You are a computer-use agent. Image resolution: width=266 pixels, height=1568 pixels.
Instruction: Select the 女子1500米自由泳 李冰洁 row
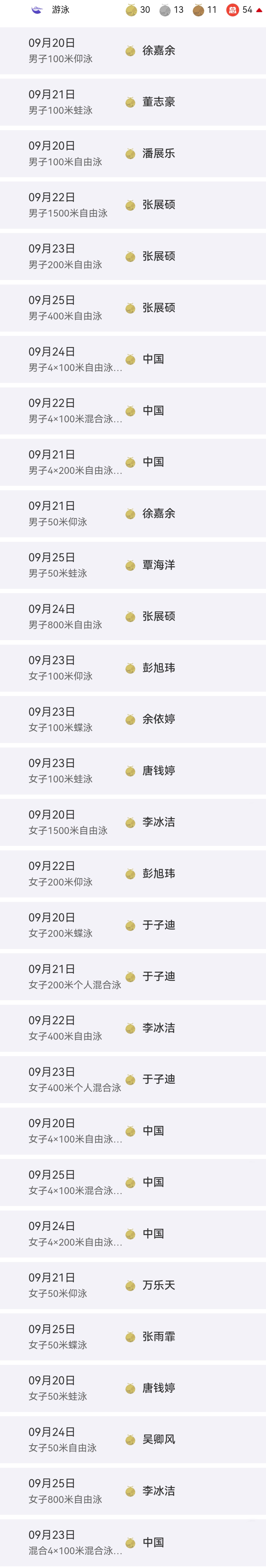tap(133, 822)
